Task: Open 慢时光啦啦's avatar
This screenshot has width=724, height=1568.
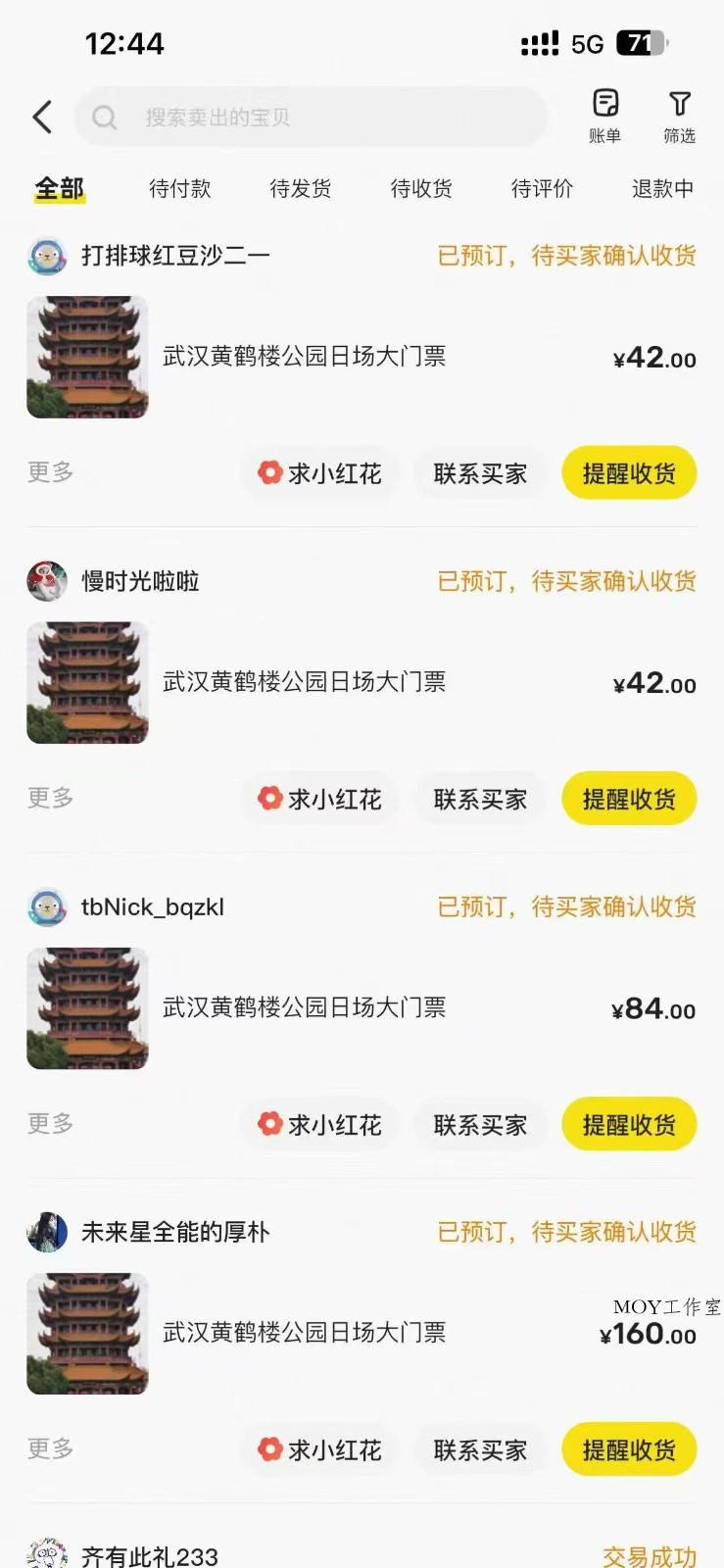Action: (x=46, y=581)
